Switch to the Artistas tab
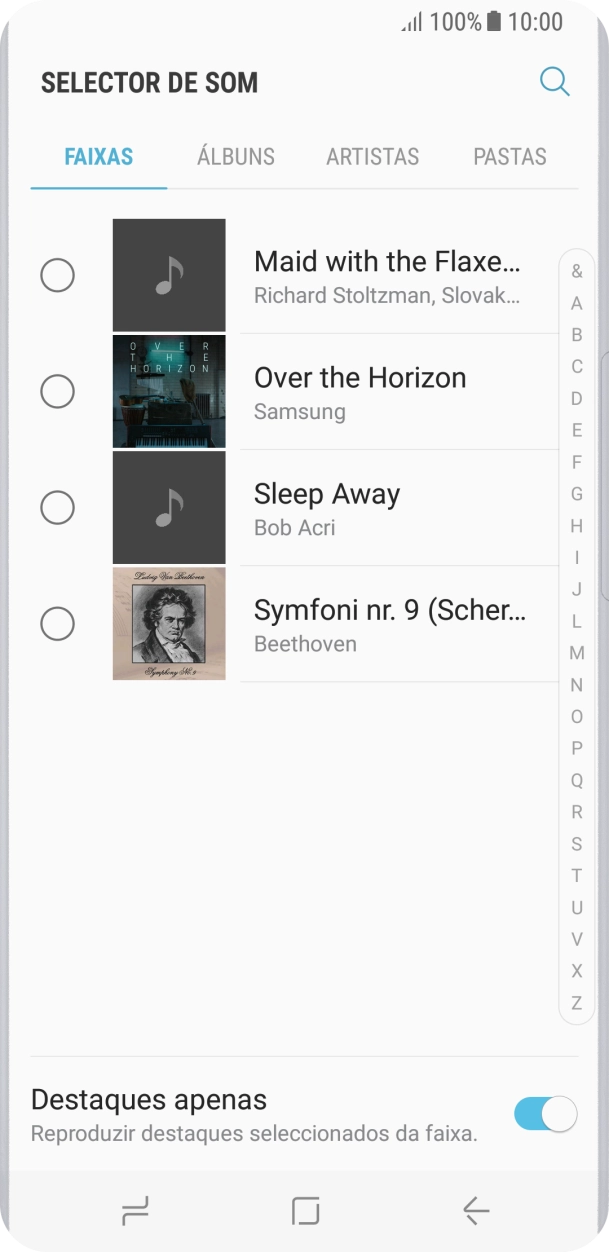Viewport: 609px width, 1252px height. [372, 157]
